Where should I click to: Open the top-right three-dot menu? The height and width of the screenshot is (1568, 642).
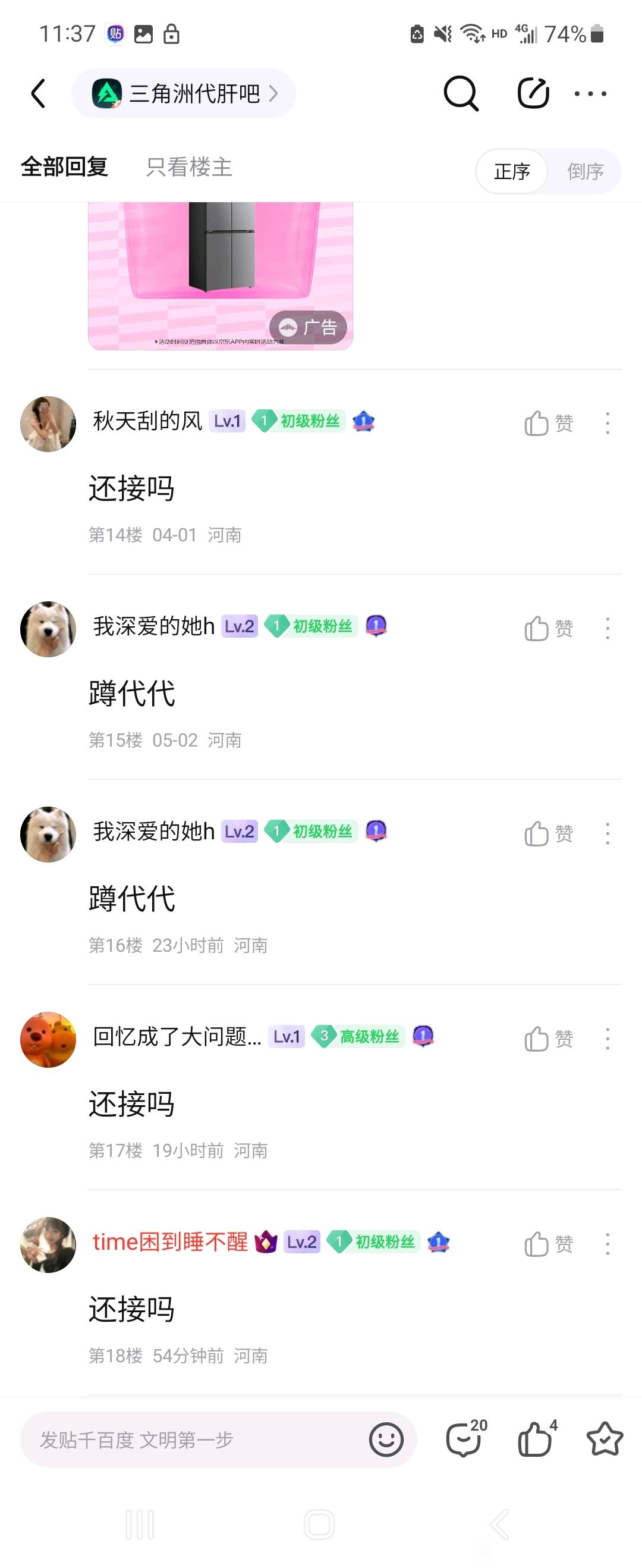pos(590,94)
